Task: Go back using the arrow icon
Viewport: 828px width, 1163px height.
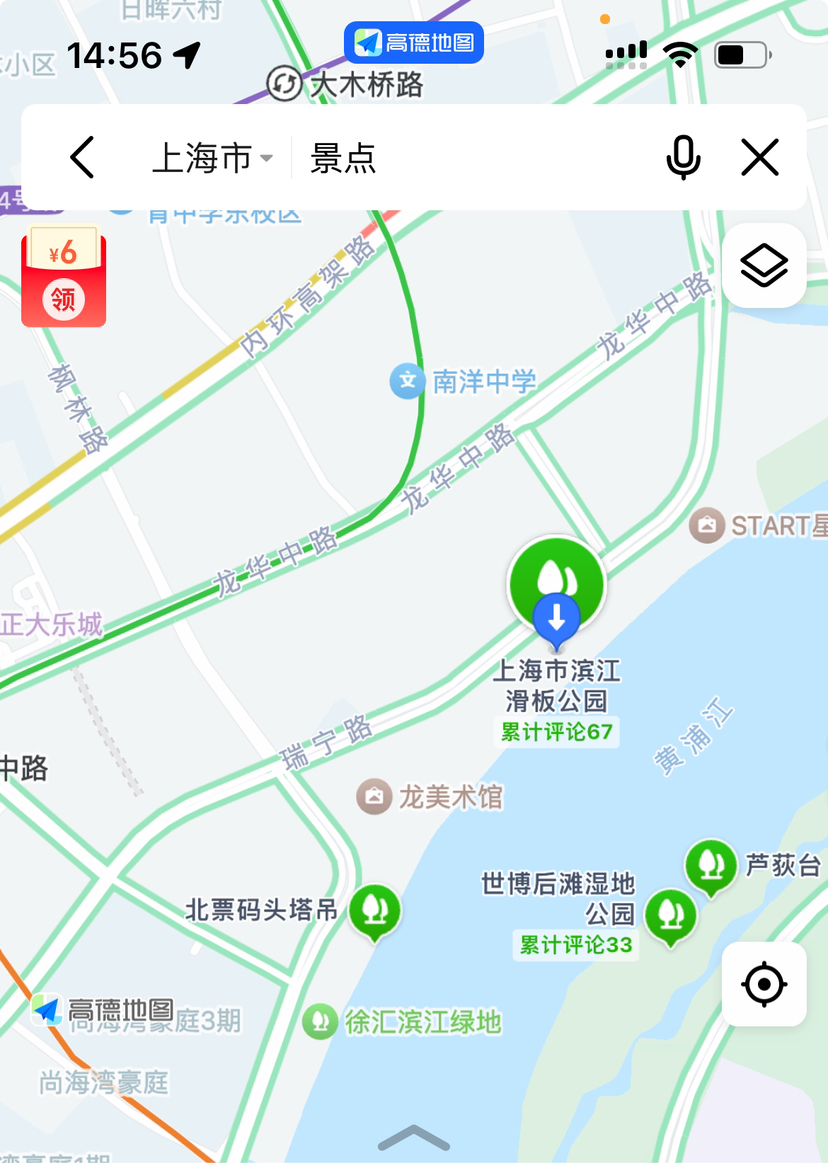Action: pyautogui.click(x=82, y=158)
